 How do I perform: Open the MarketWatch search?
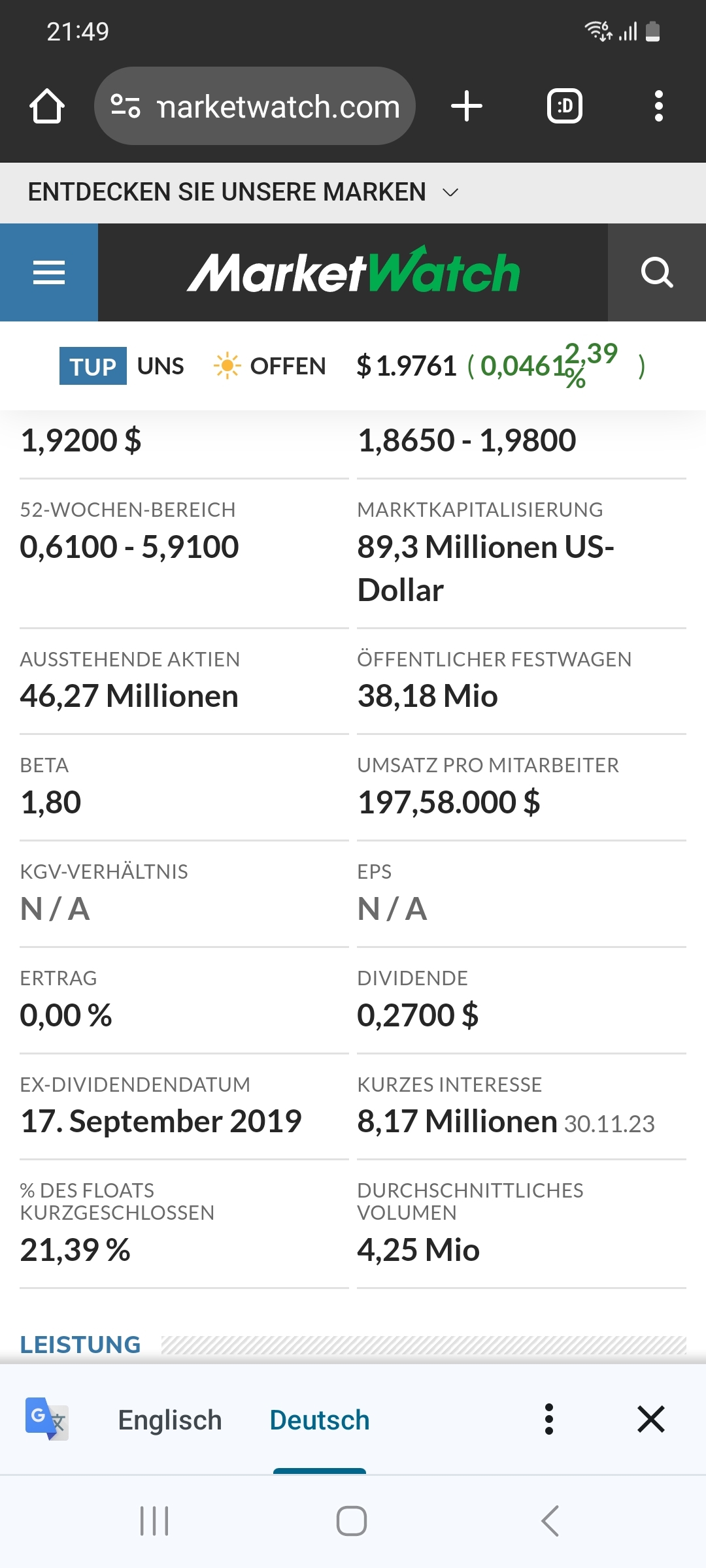656,272
